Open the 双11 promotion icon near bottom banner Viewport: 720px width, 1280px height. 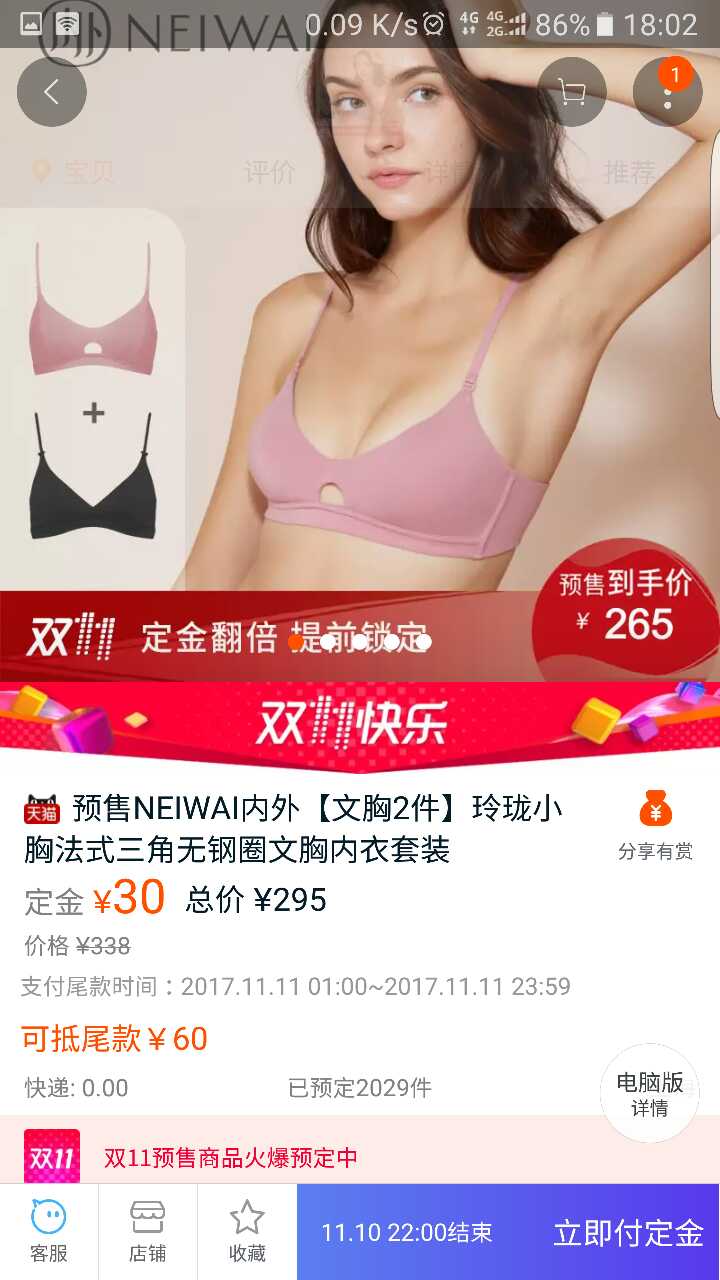click(x=50, y=1156)
